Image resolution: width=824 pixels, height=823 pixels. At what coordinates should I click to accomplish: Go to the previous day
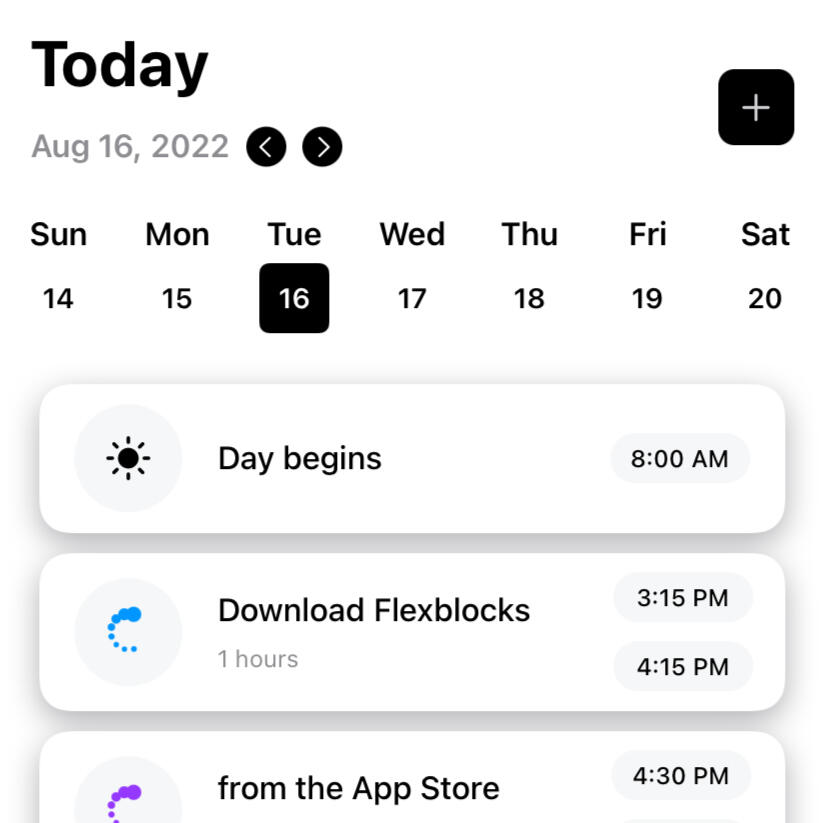tap(266, 147)
